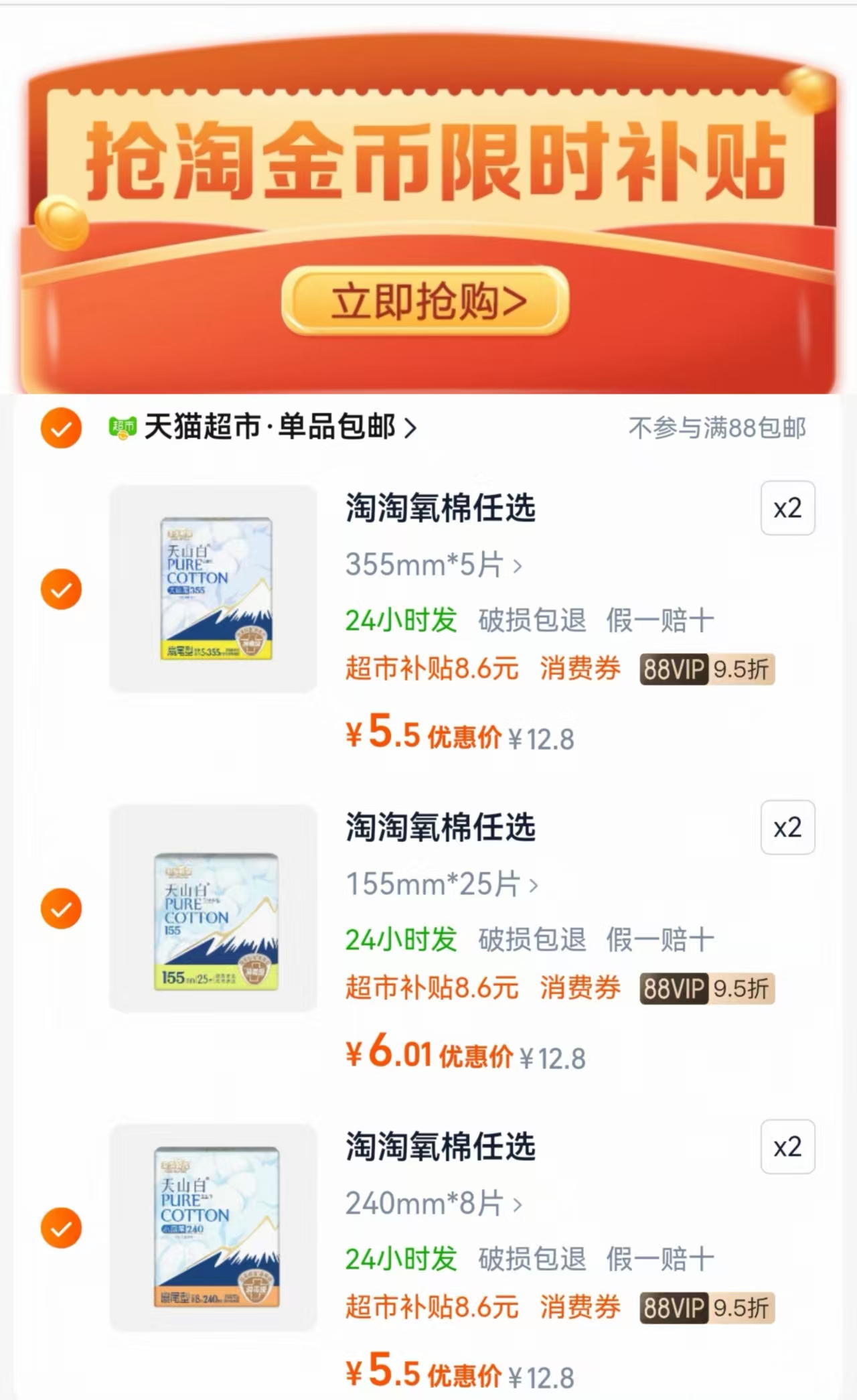Uncheck the 240mm*8片 product checkbox
Screen dimensions: 857x1400
(61, 1228)
